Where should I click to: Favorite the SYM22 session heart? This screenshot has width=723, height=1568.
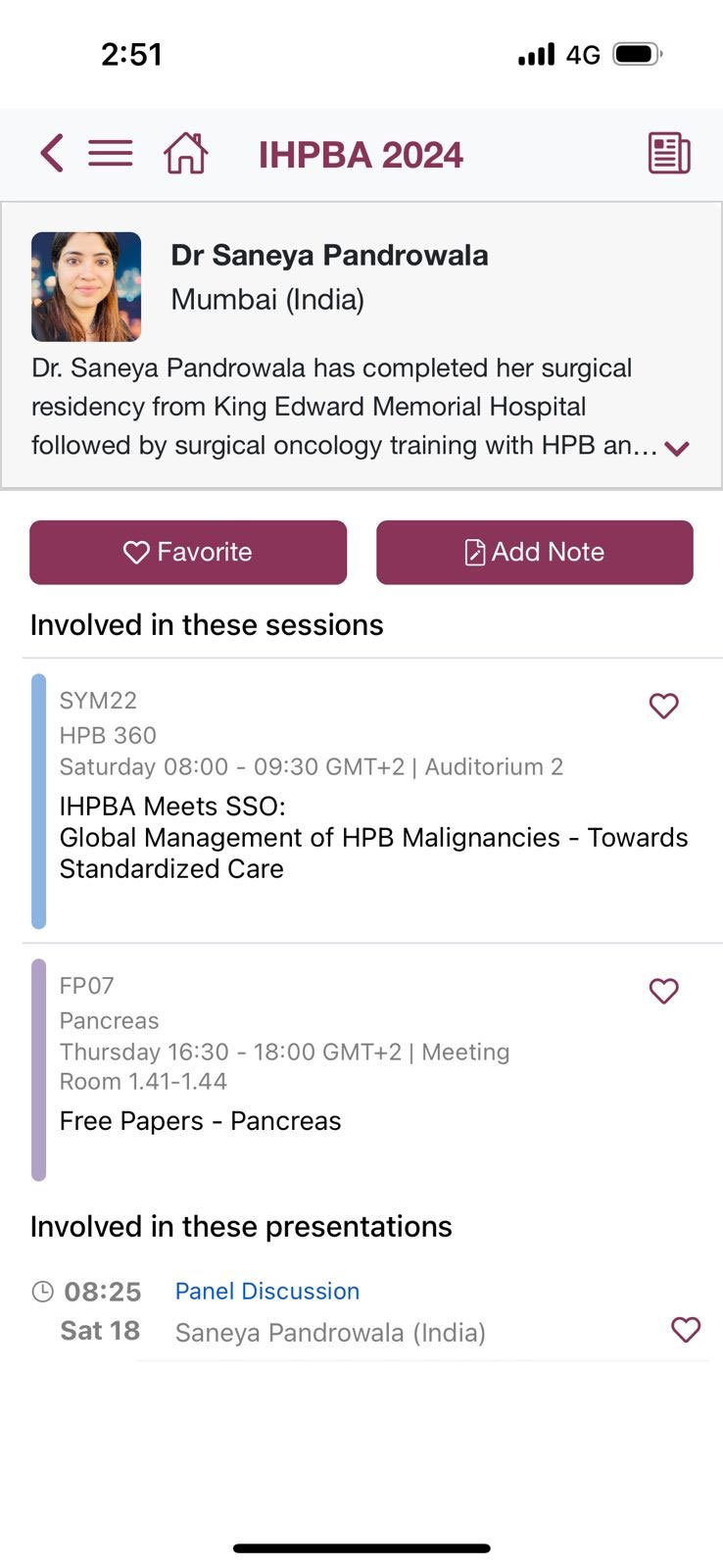pos(663,706)
